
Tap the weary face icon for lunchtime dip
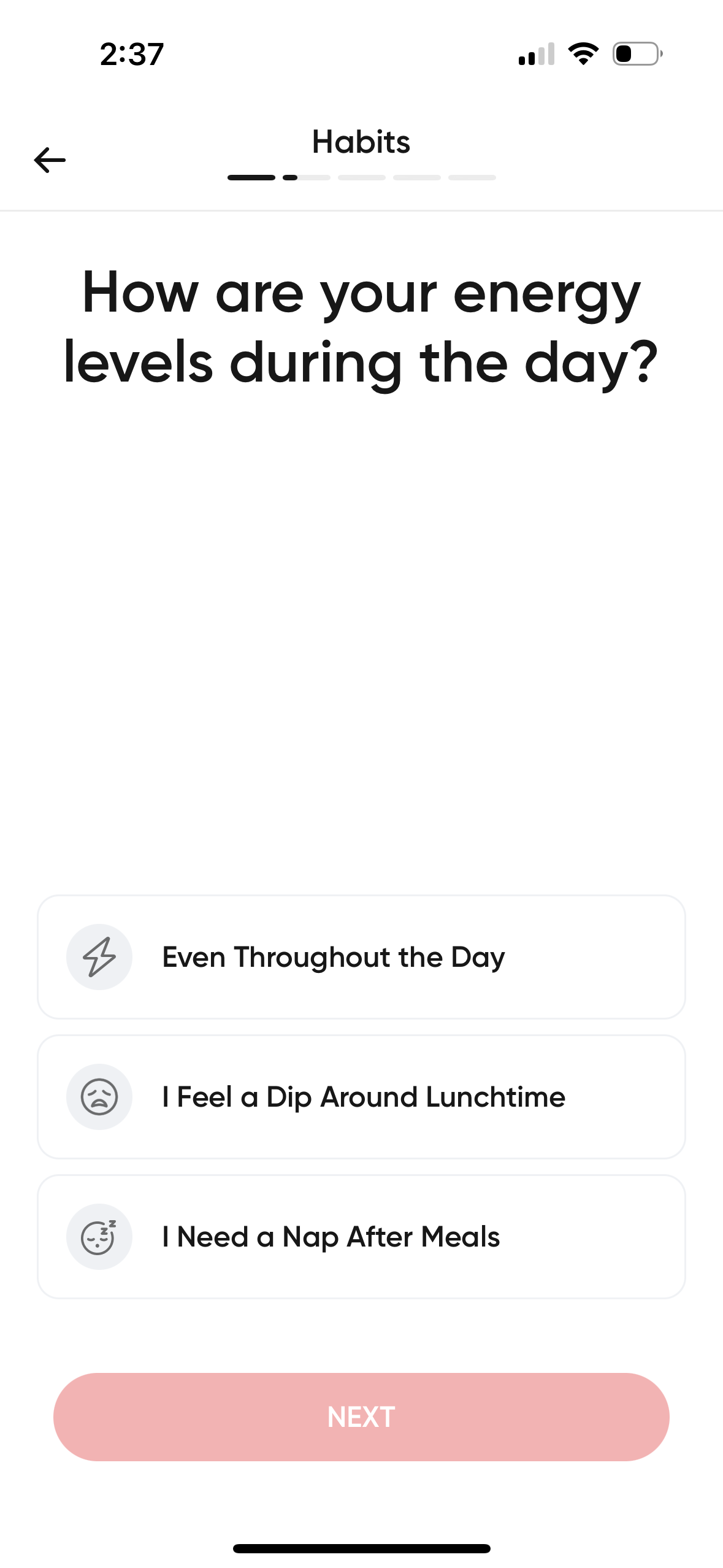click(98, 1097)
